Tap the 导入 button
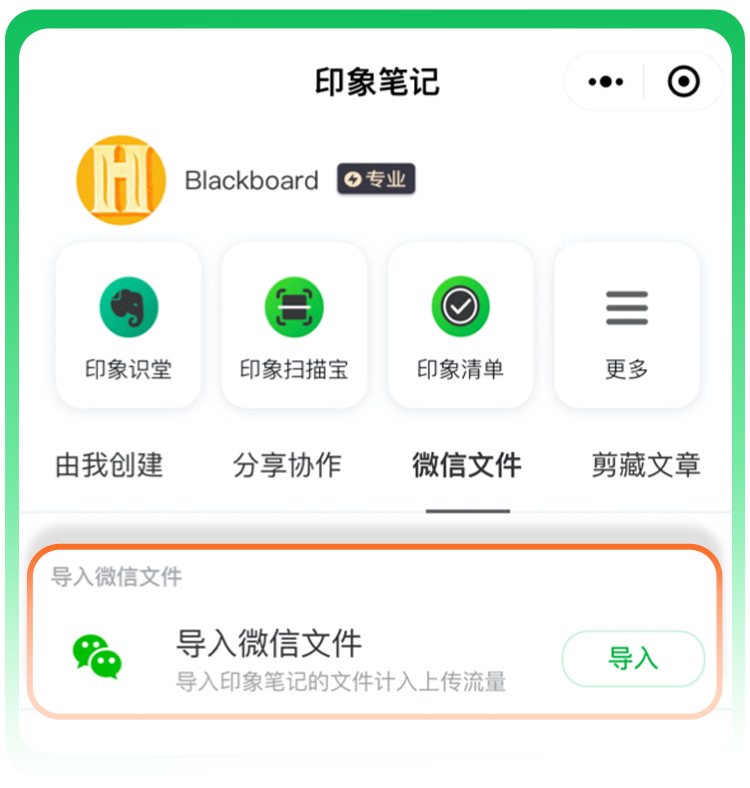 [633, 658]
